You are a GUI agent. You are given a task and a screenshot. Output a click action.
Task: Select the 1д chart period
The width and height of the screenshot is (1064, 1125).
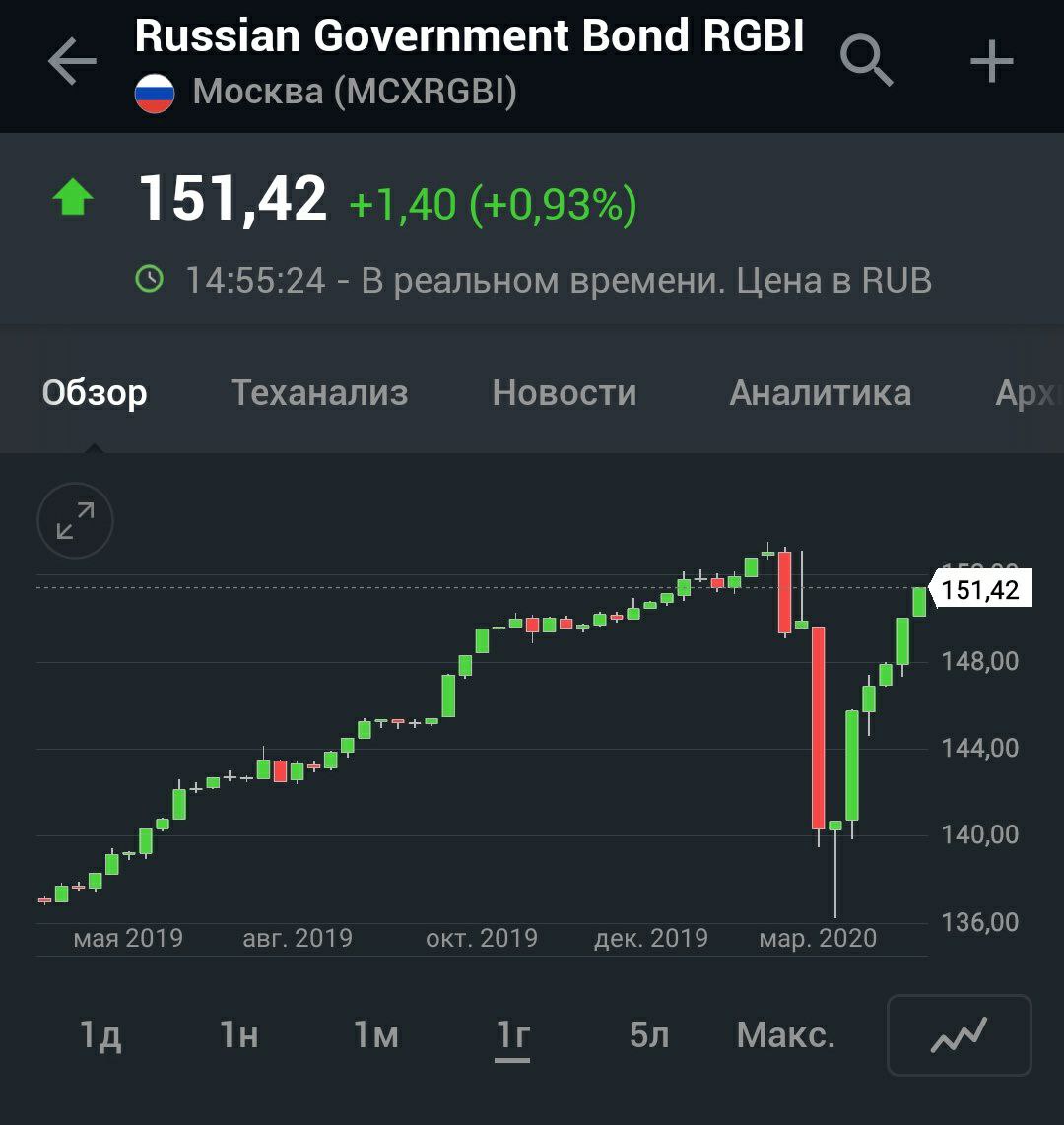tap(100, 1035)
